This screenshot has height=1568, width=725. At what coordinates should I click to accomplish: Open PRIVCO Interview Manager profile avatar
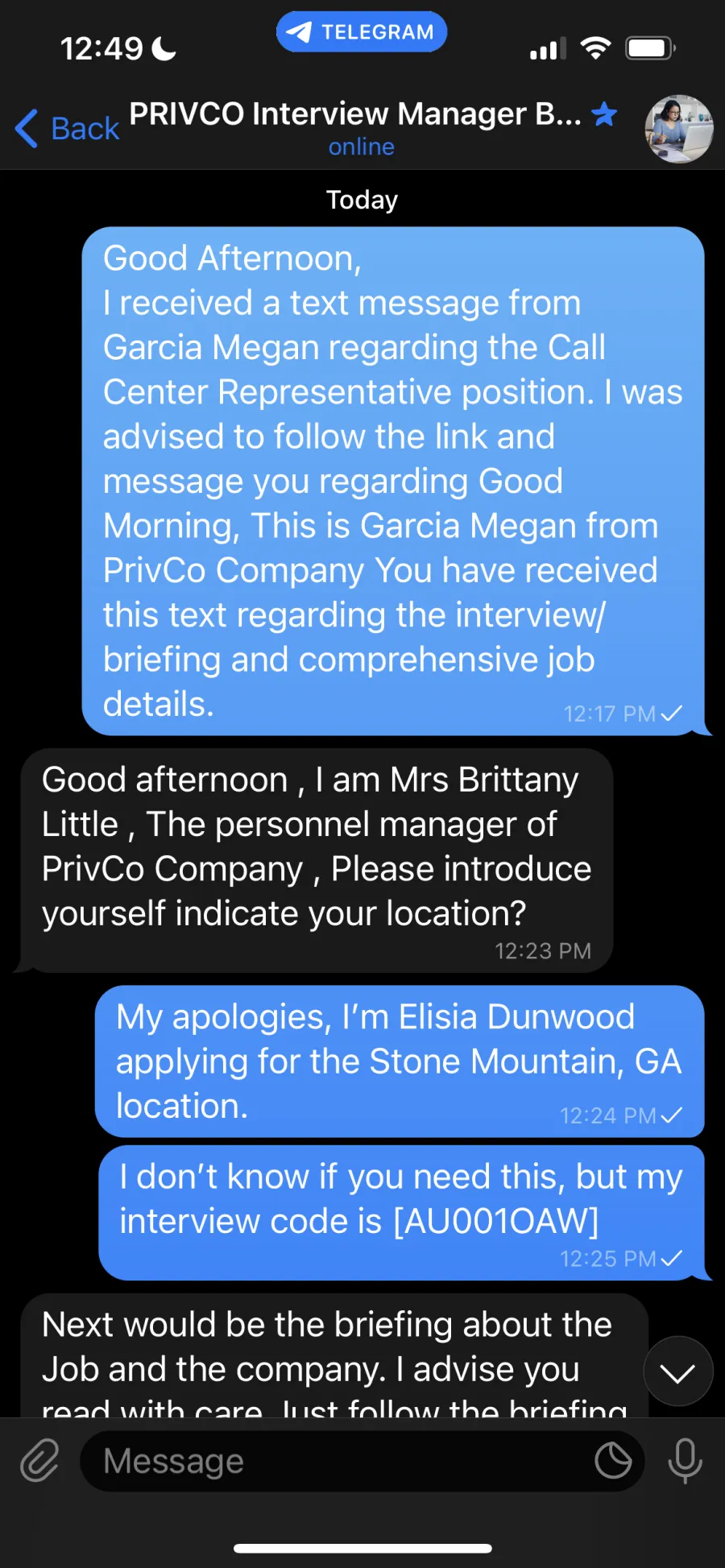[678, 129]
